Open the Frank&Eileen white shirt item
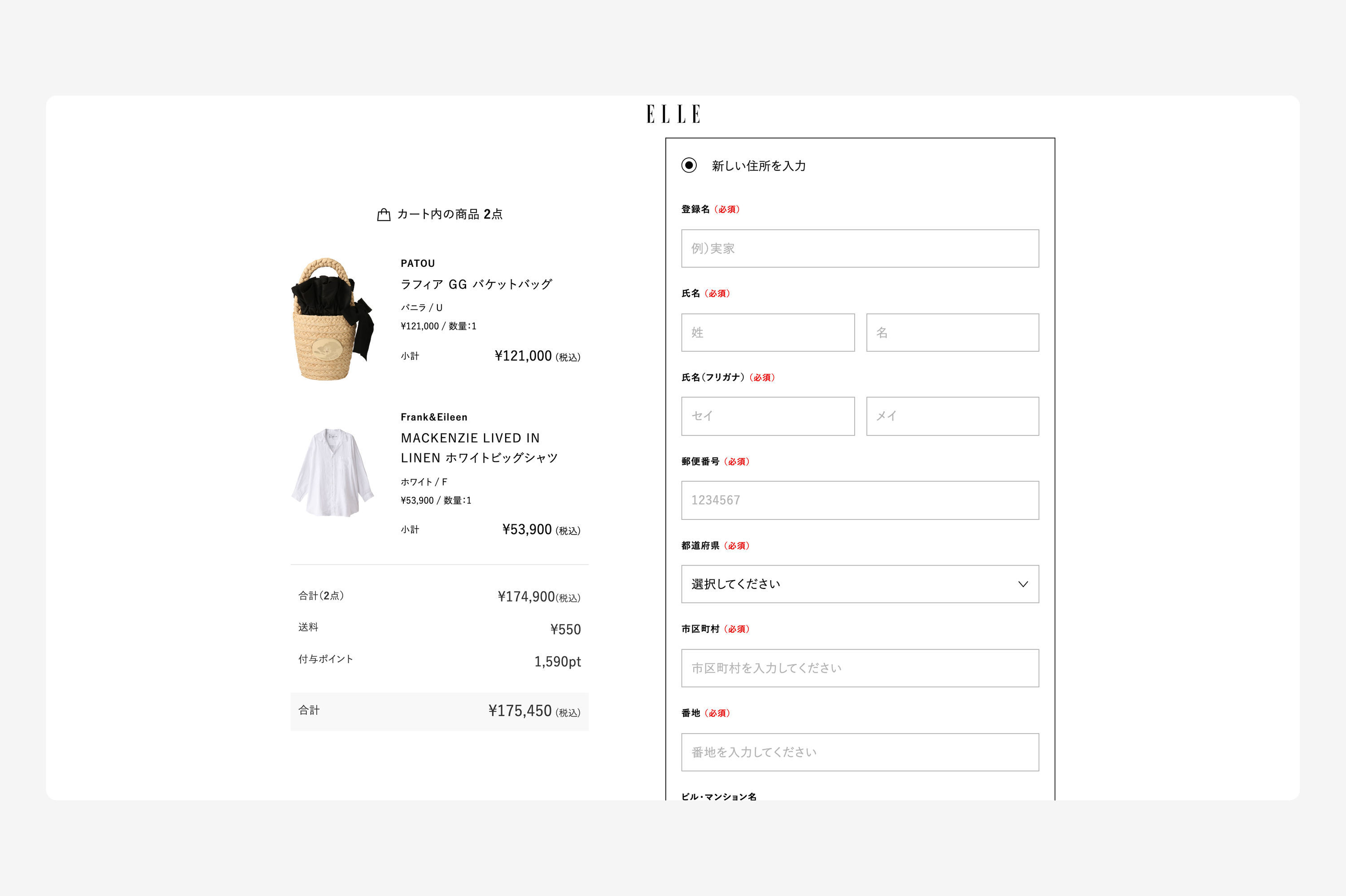Screen dimensions: 1346x896 [x=479, y=448]
